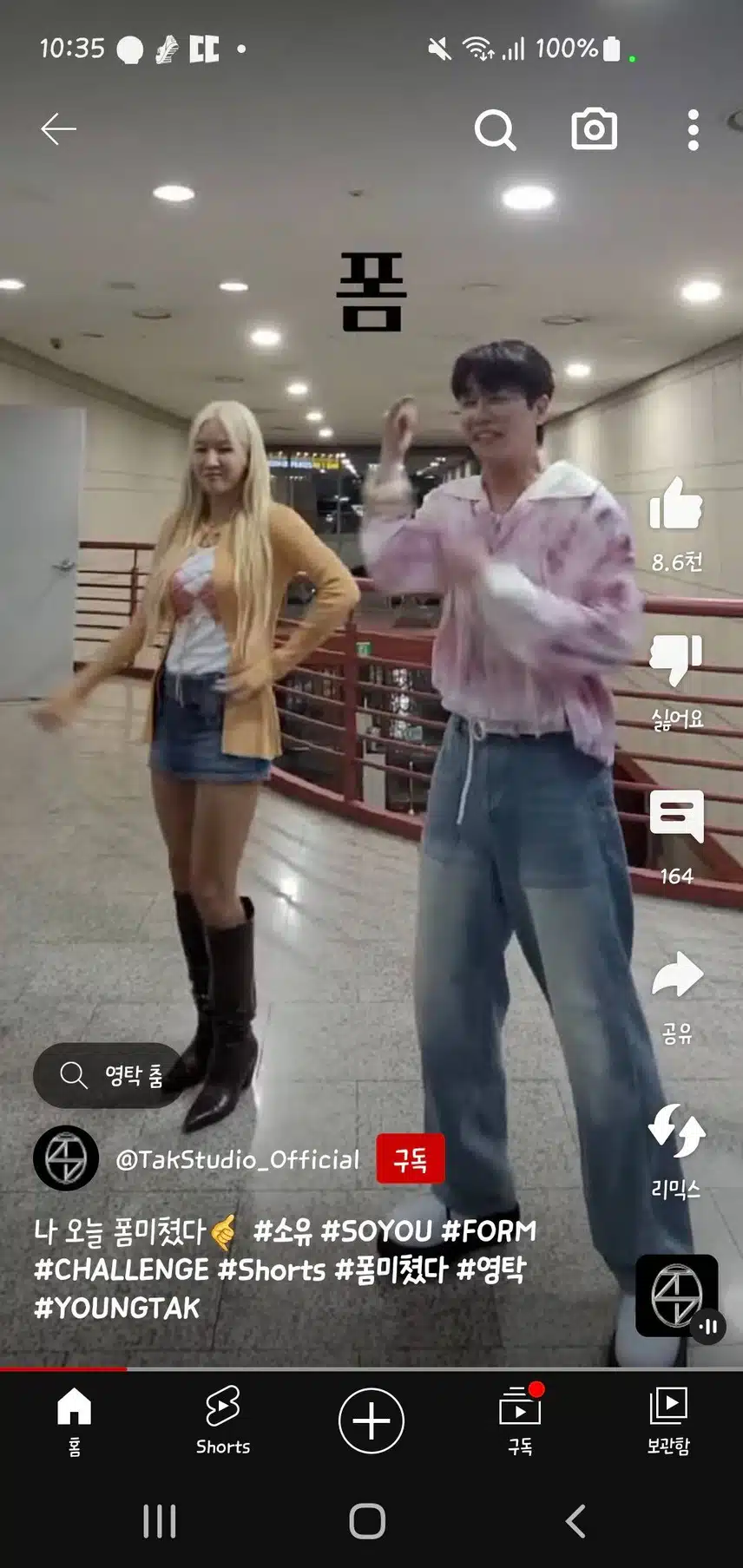
Task: Open the 보관함 library tab
Action: coord(668,1420)
